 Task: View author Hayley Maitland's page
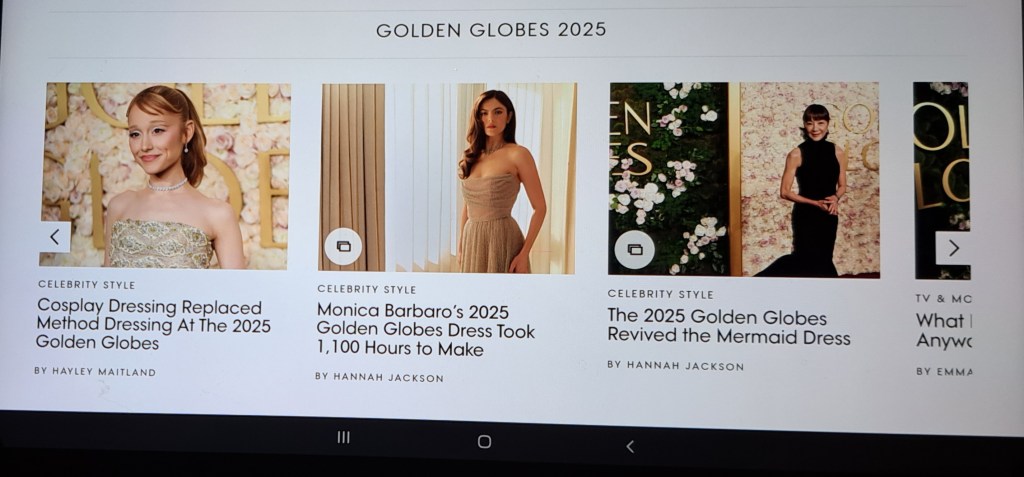[95, 371]
